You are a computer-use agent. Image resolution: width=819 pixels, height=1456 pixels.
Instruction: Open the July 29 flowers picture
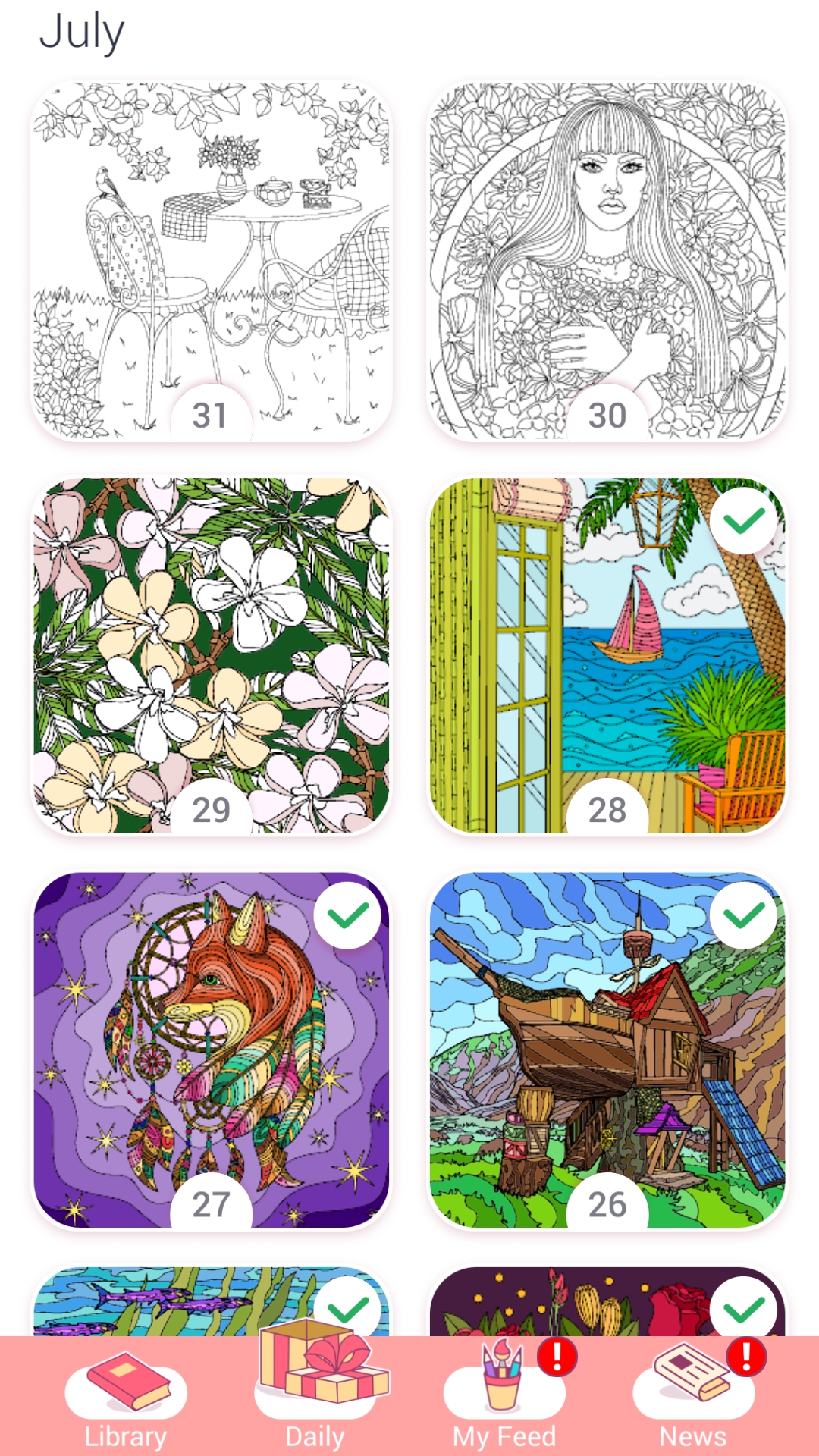tap(212, 656)
